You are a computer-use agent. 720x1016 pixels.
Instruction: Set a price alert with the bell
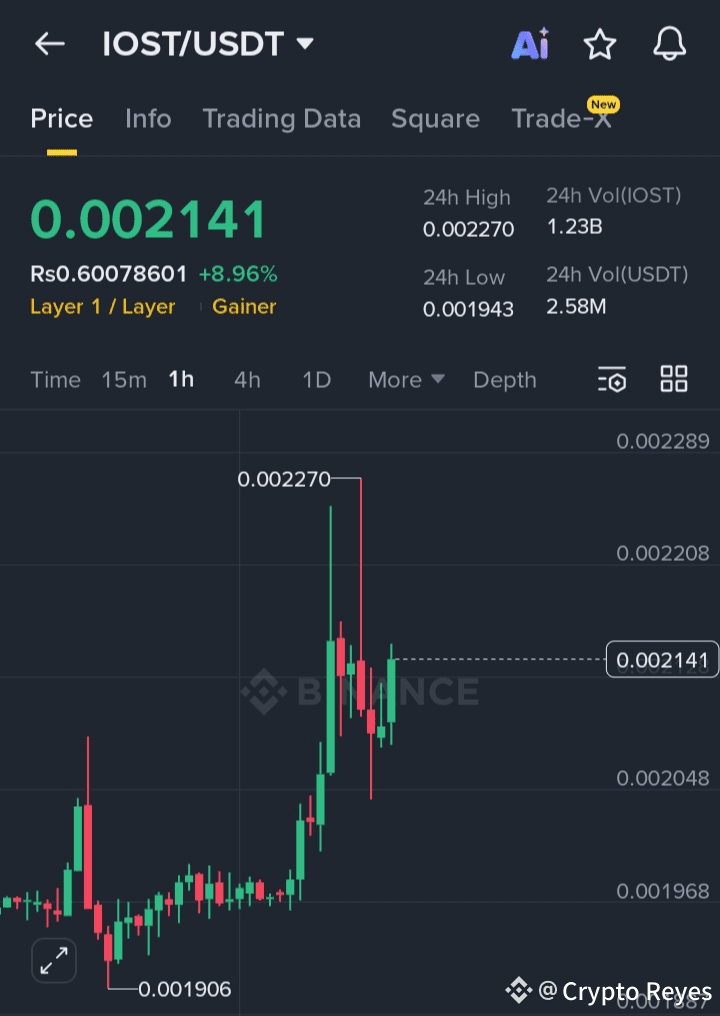point(669,44)
